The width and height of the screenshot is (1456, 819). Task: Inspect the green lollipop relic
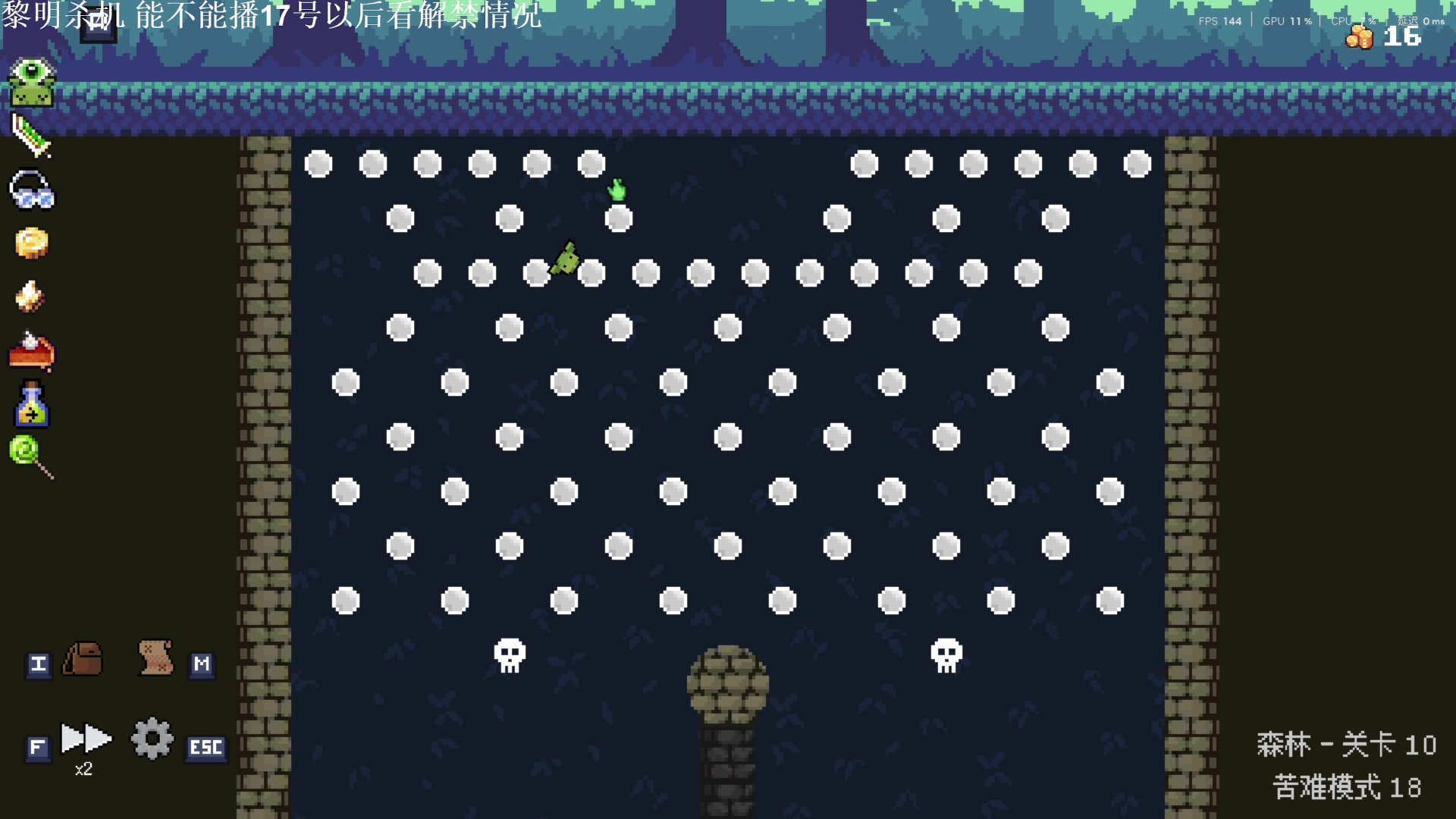29,455
